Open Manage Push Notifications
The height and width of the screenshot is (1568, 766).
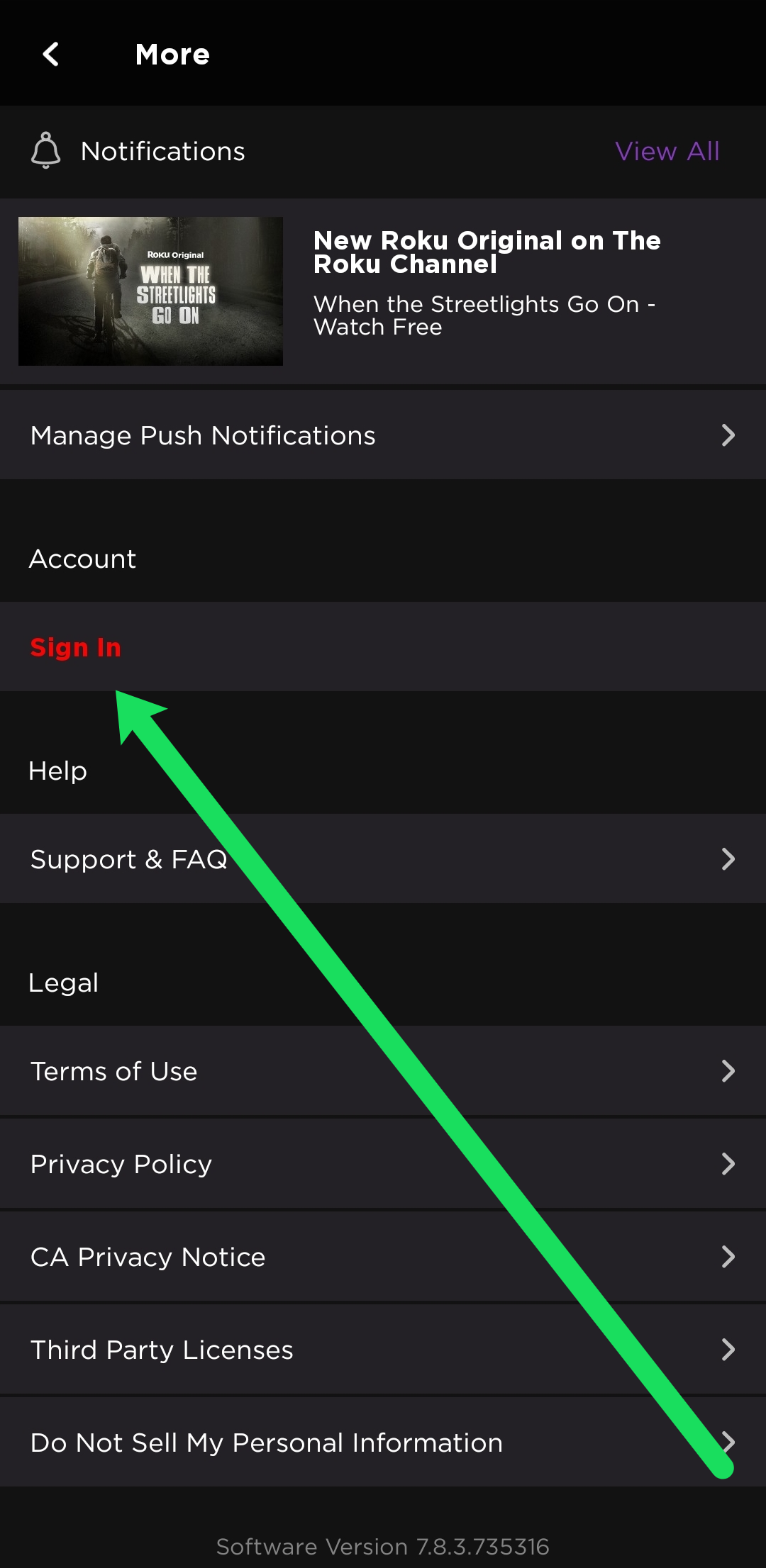pyautogui.click(x=383, y=435)
